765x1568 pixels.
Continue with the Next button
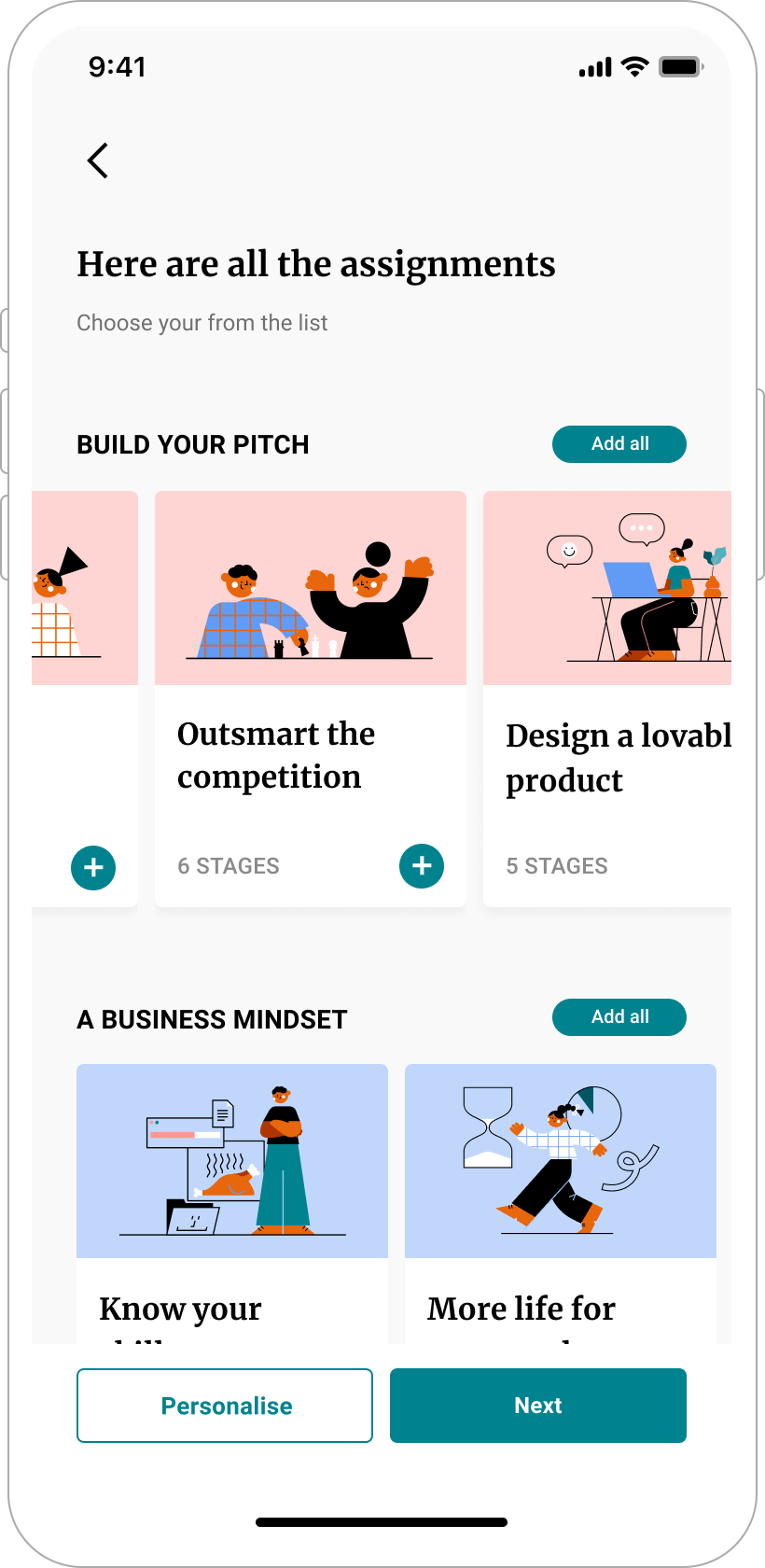[x=538, y=1406]
